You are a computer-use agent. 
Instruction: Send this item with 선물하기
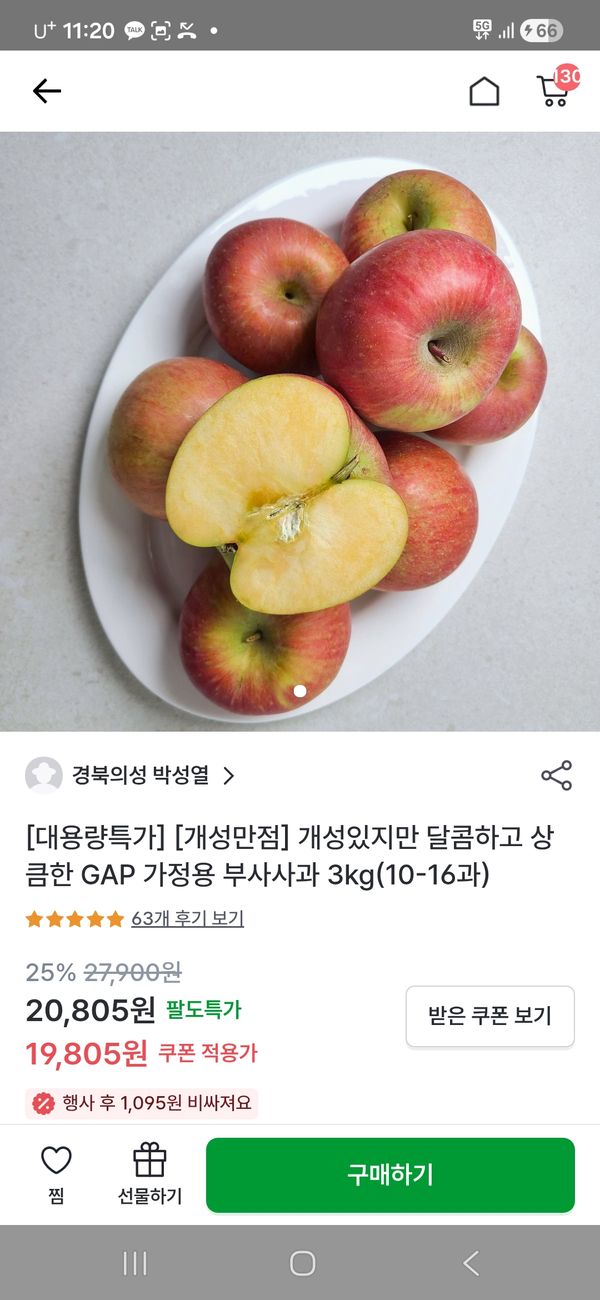[x=150, y=1174]
